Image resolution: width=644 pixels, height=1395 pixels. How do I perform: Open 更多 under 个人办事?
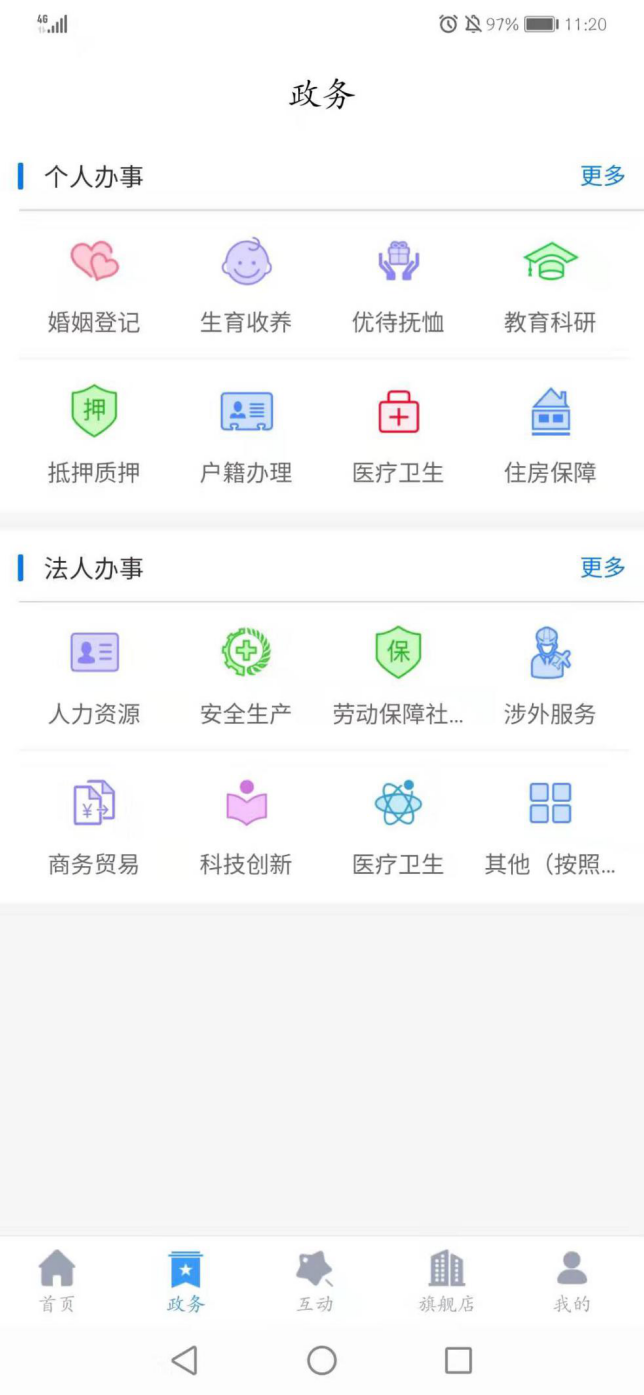(602, 176)
